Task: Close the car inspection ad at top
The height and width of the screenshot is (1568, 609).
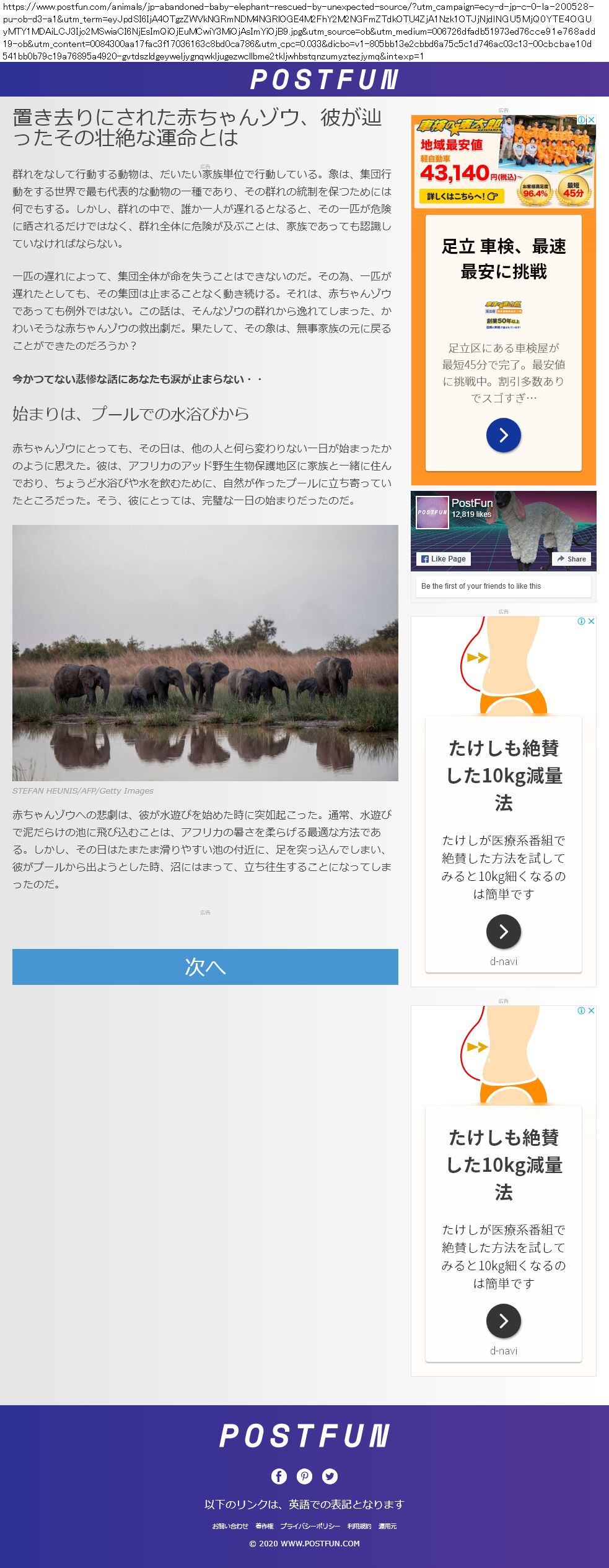Action: pos(591,119)
